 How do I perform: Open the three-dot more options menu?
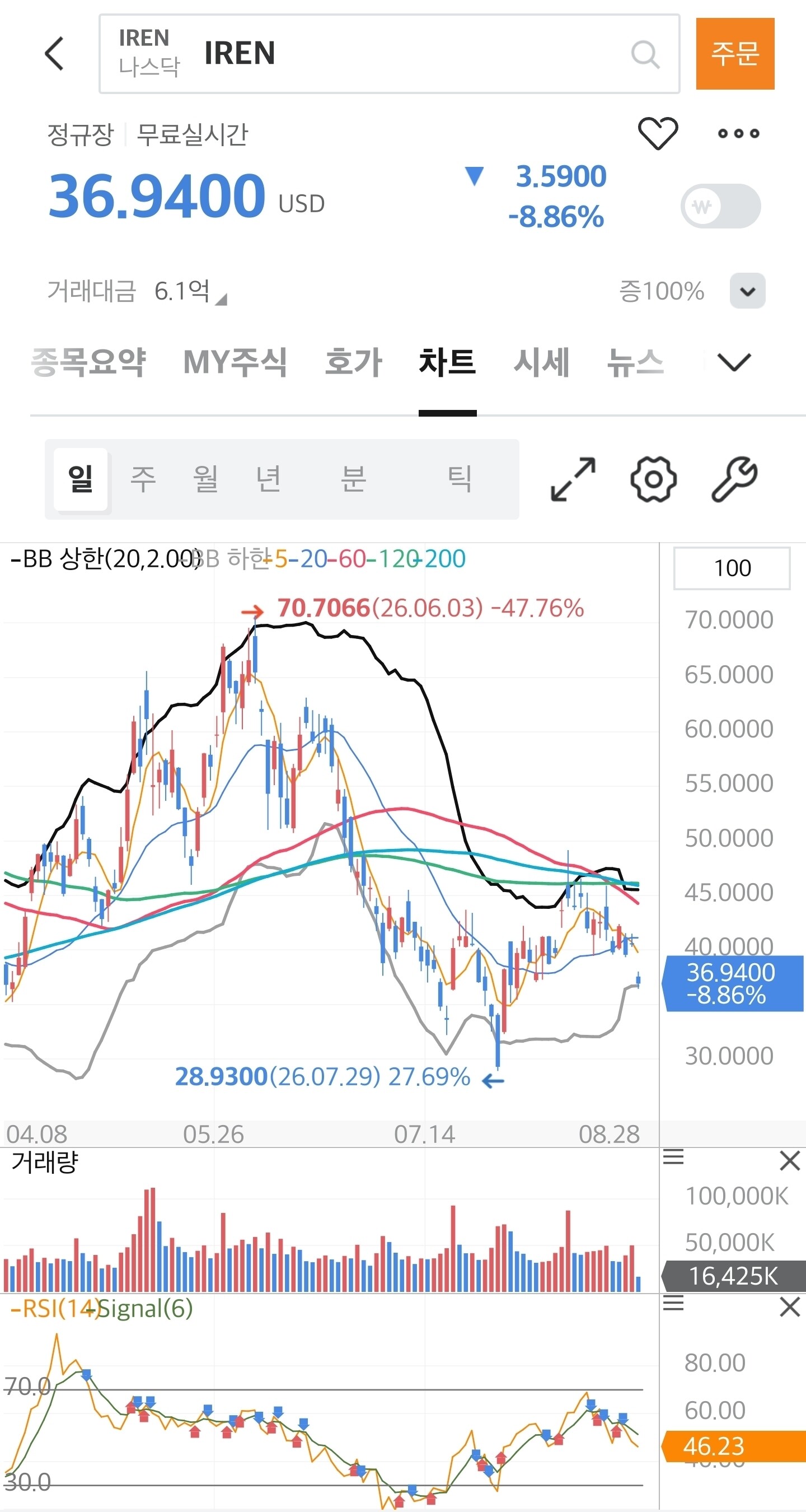[738, 134]
